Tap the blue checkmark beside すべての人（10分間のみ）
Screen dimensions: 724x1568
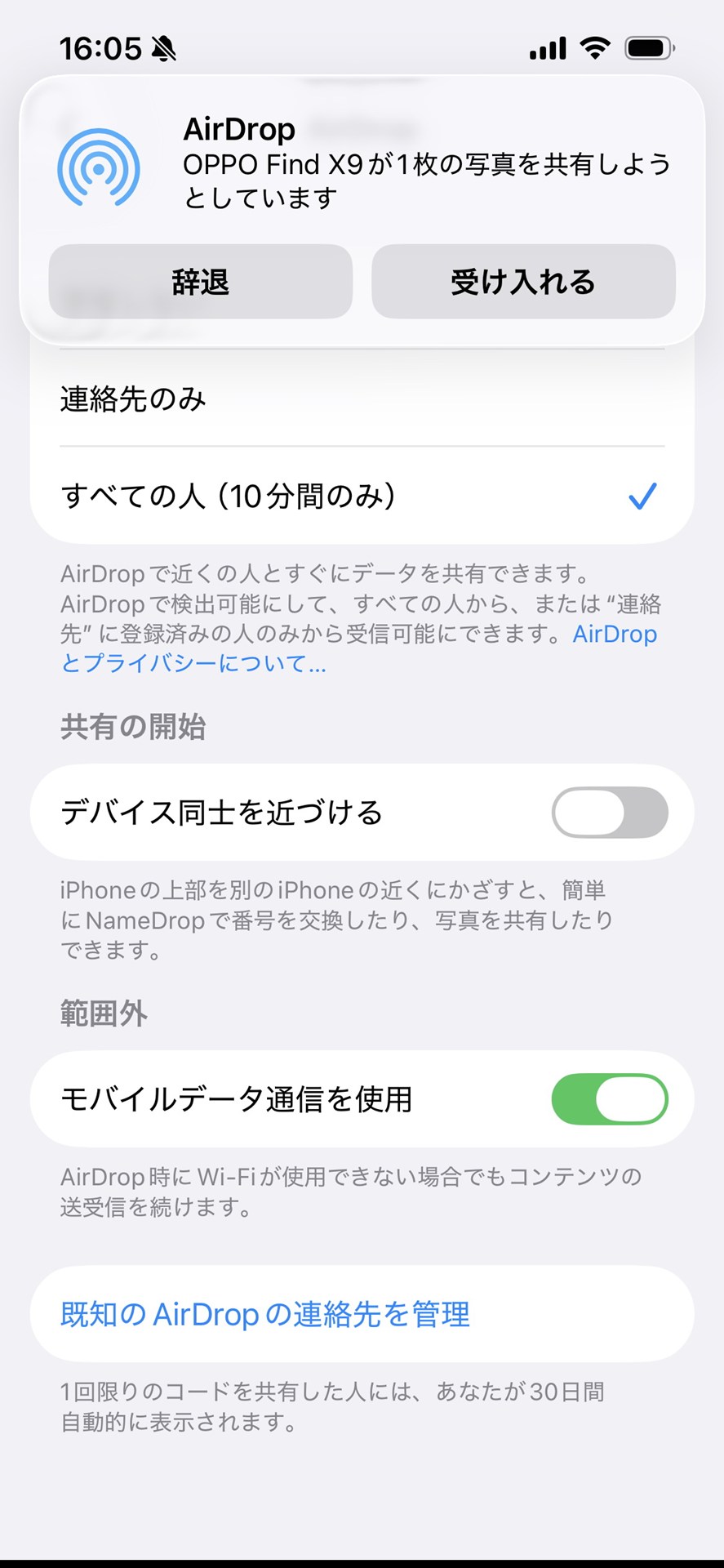[x=643, y=494]
